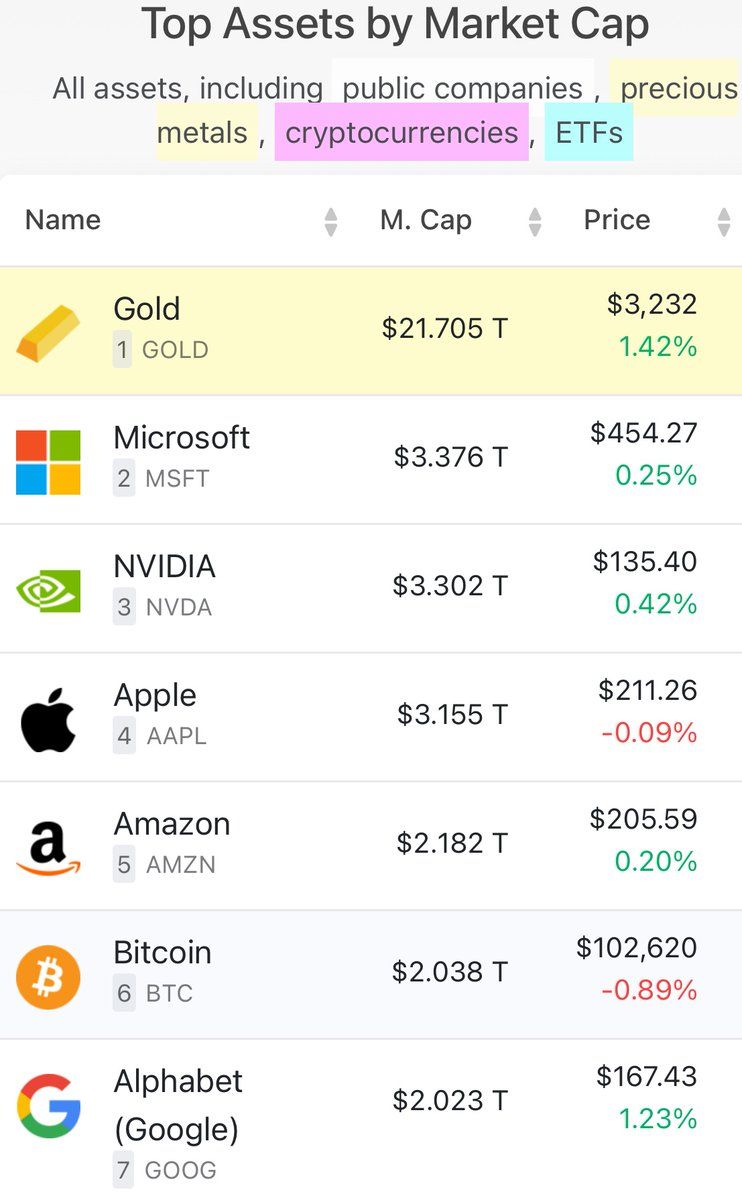Click the Top Assets by Market Cap heading

pyautogui.click(x=396, y=24)
